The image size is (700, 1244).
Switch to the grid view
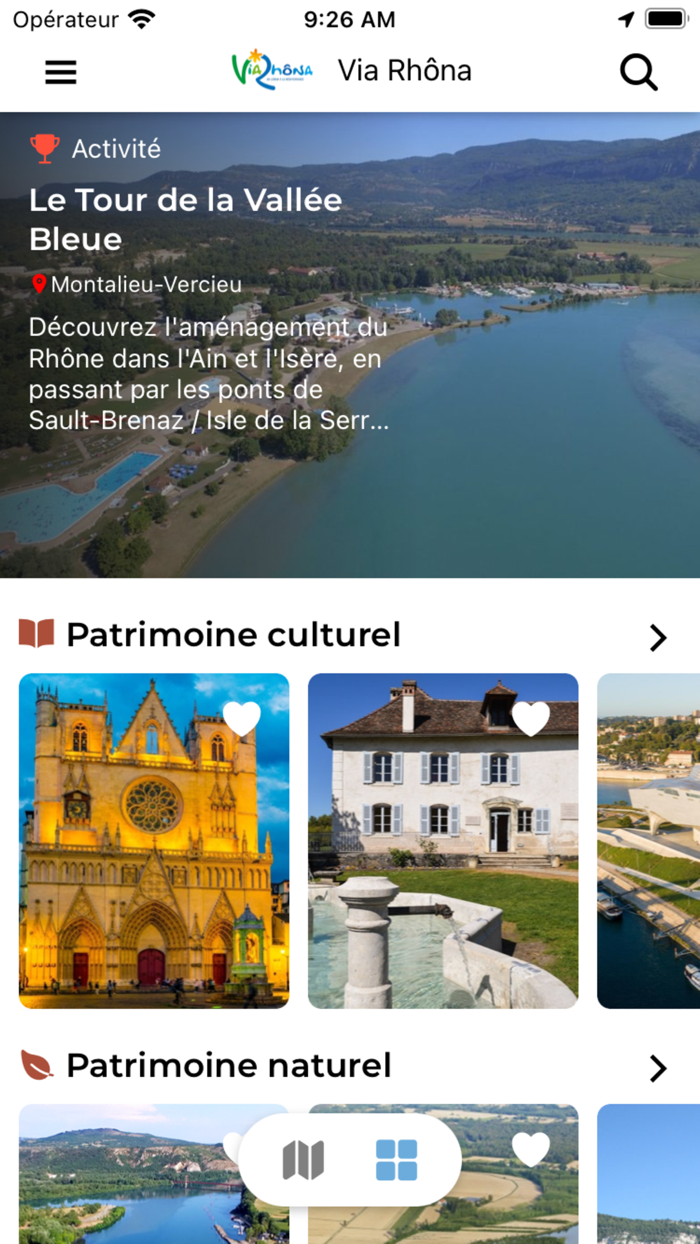[396, 1160]
